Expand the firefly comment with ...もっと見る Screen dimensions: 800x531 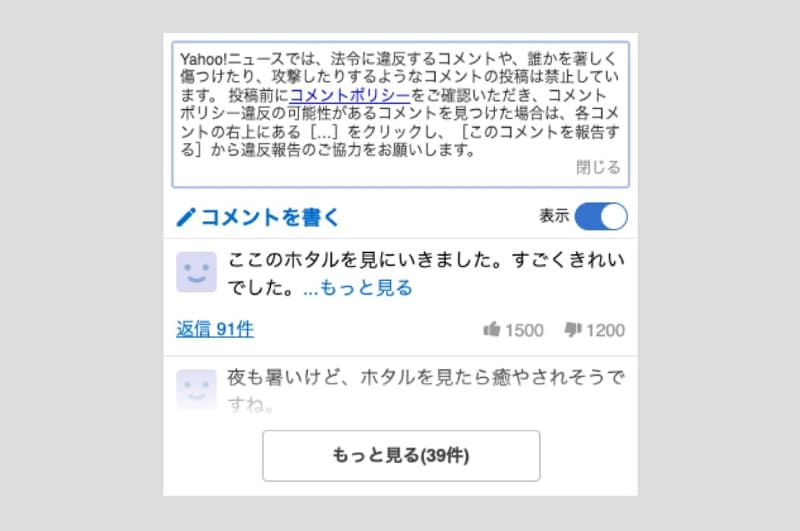(357, 288)
